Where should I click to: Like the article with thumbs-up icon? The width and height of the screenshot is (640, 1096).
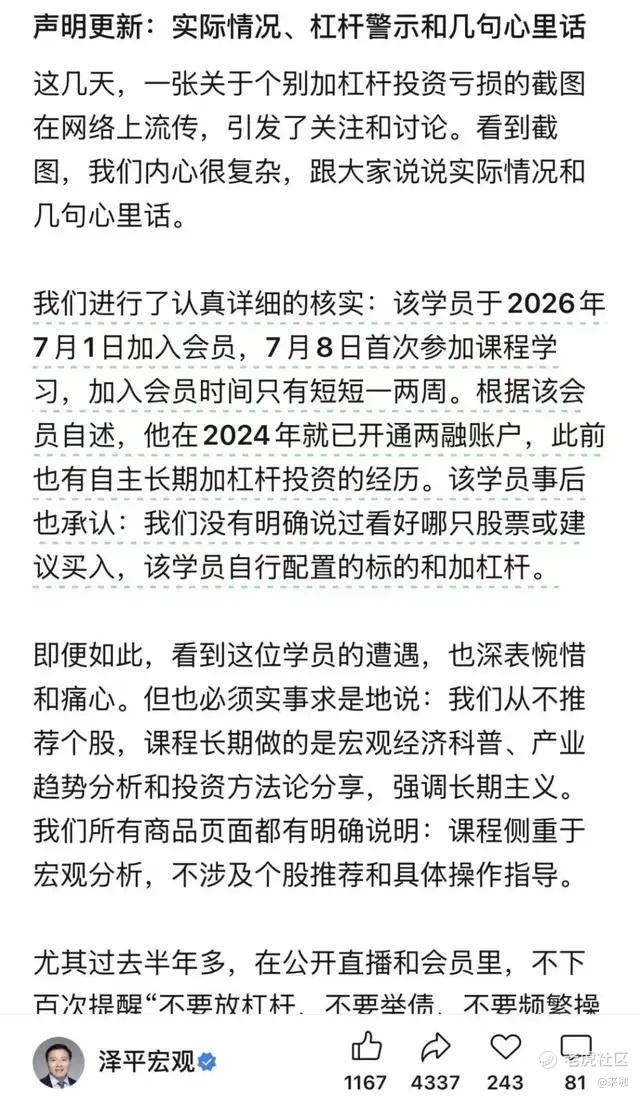click(x=366, y=1046)
